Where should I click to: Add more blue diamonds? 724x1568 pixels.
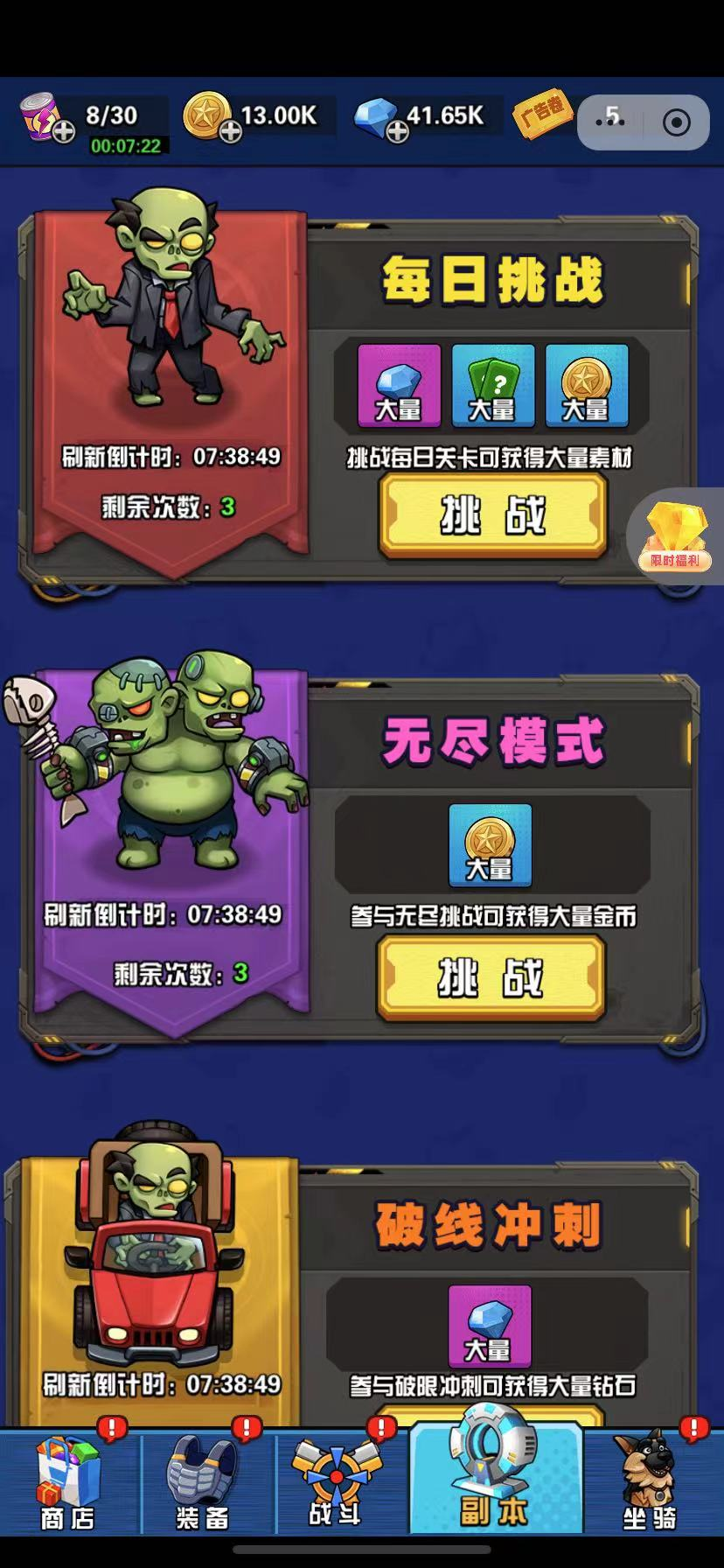pyautogui.click(x=397, y=132)
